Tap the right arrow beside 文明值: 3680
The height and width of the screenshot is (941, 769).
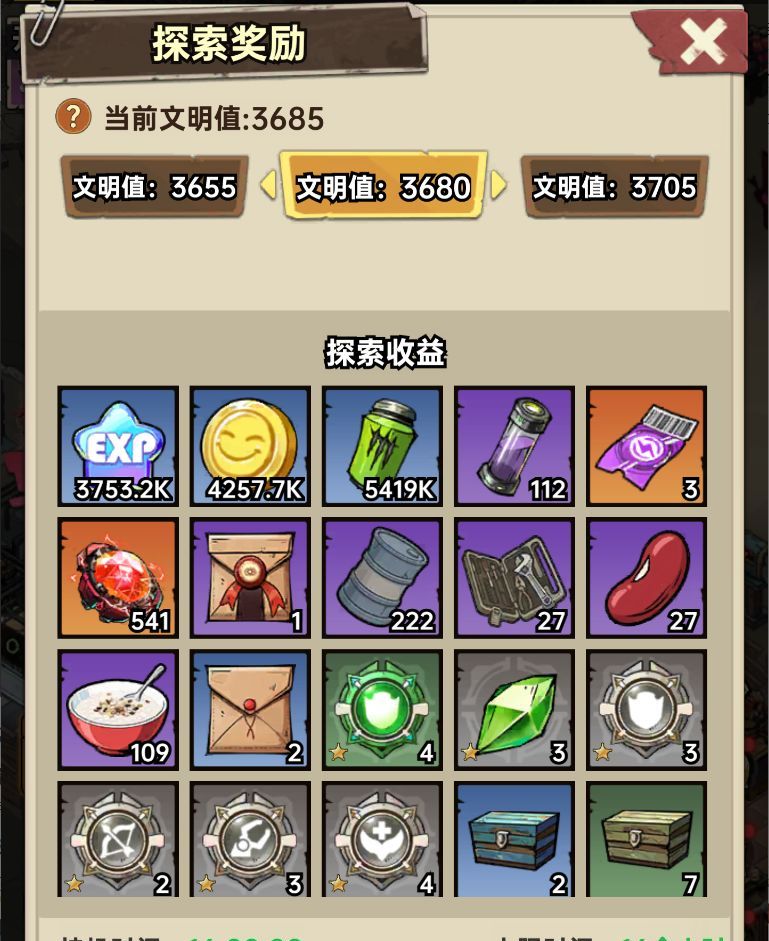(x=499, y=185)
